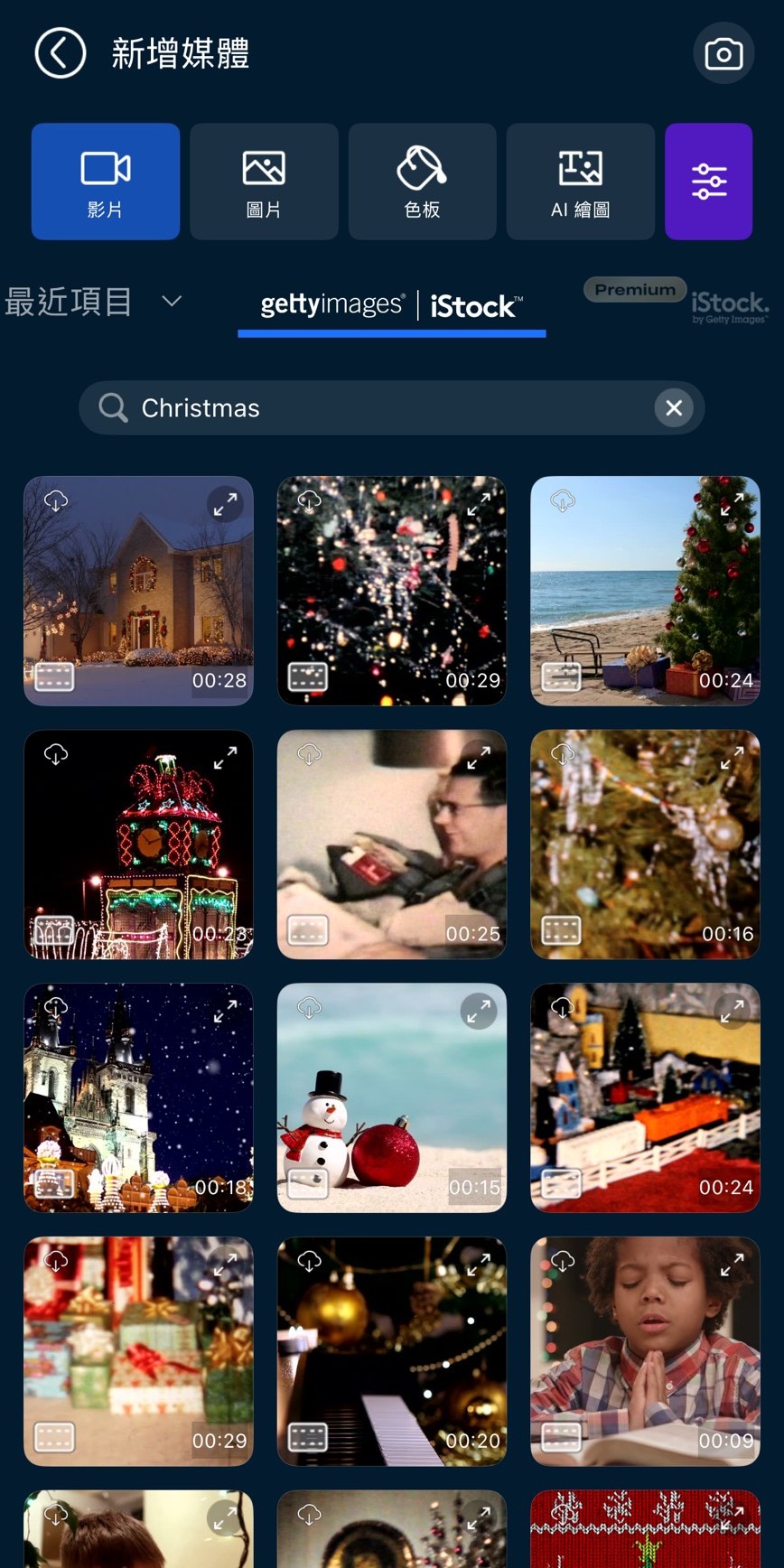
Task: Switch to the Premium iStock tab
Action: click(677, 302)
